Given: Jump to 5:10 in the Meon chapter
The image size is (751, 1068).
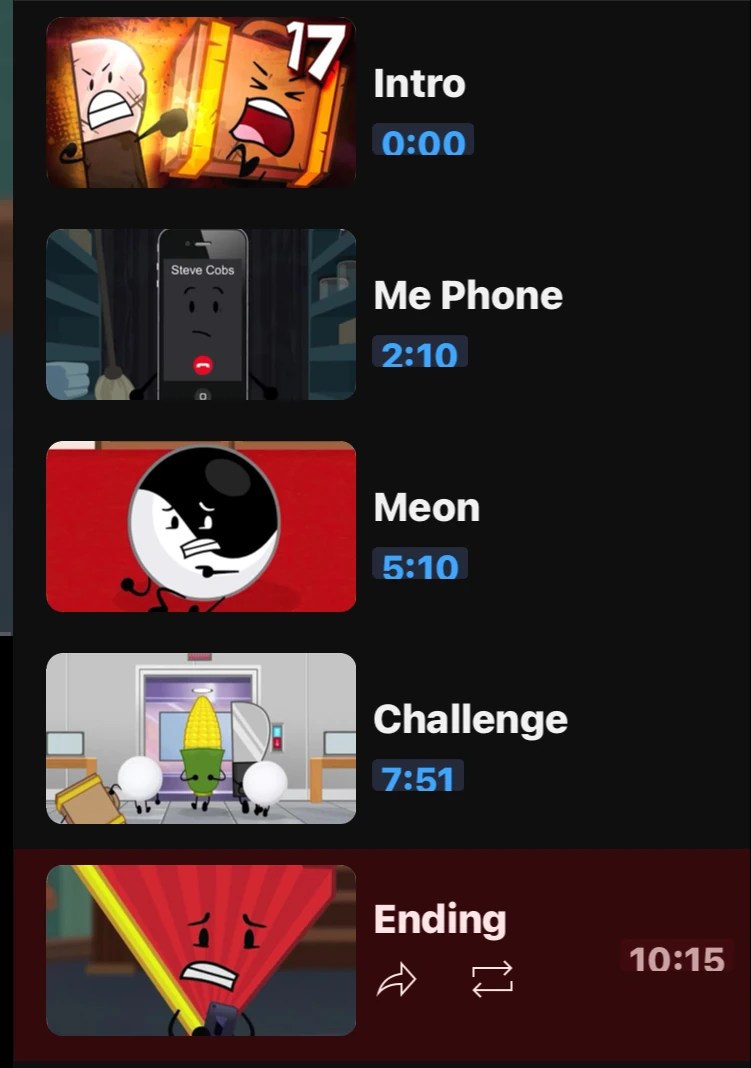Looking at the screenshot, I should click(418, 565).
